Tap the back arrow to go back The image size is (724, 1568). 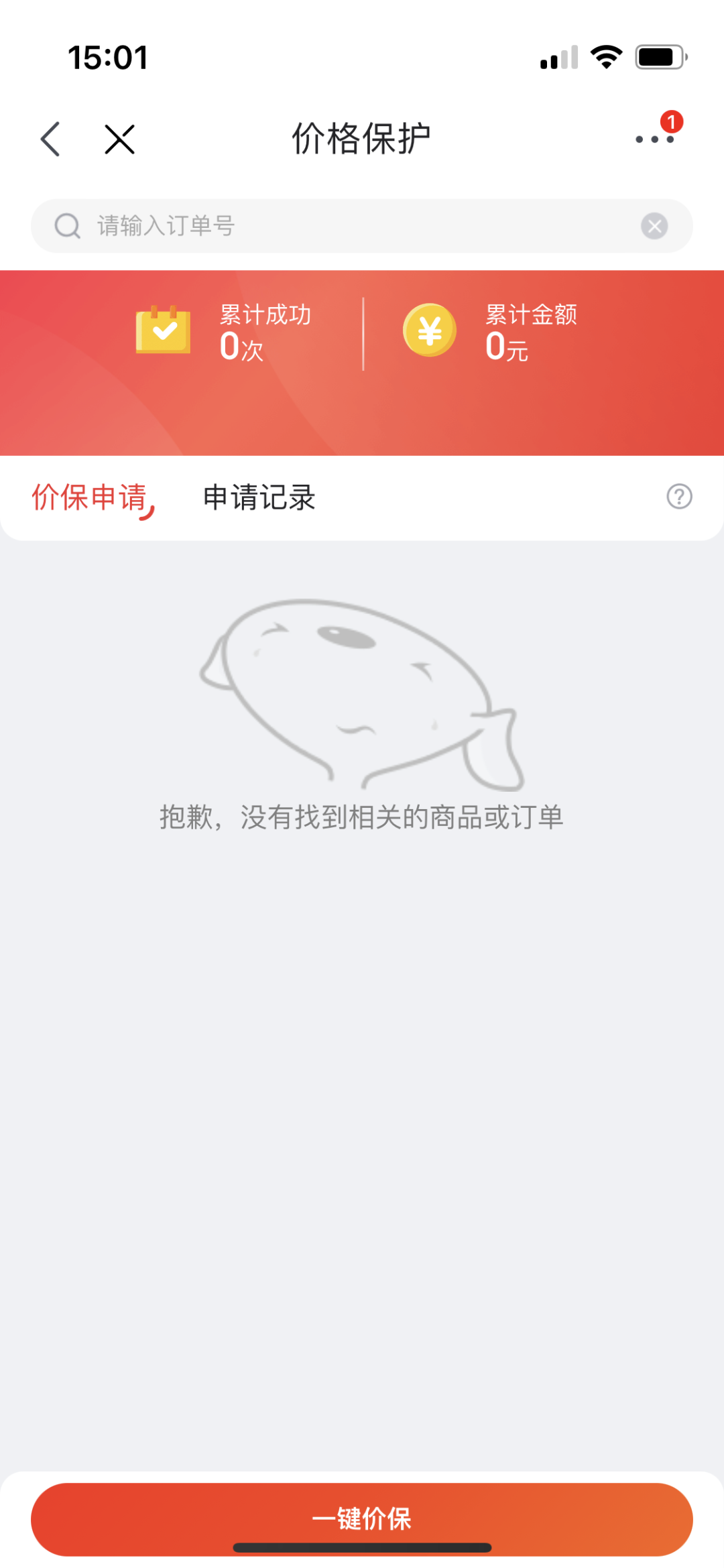point(50,139)
